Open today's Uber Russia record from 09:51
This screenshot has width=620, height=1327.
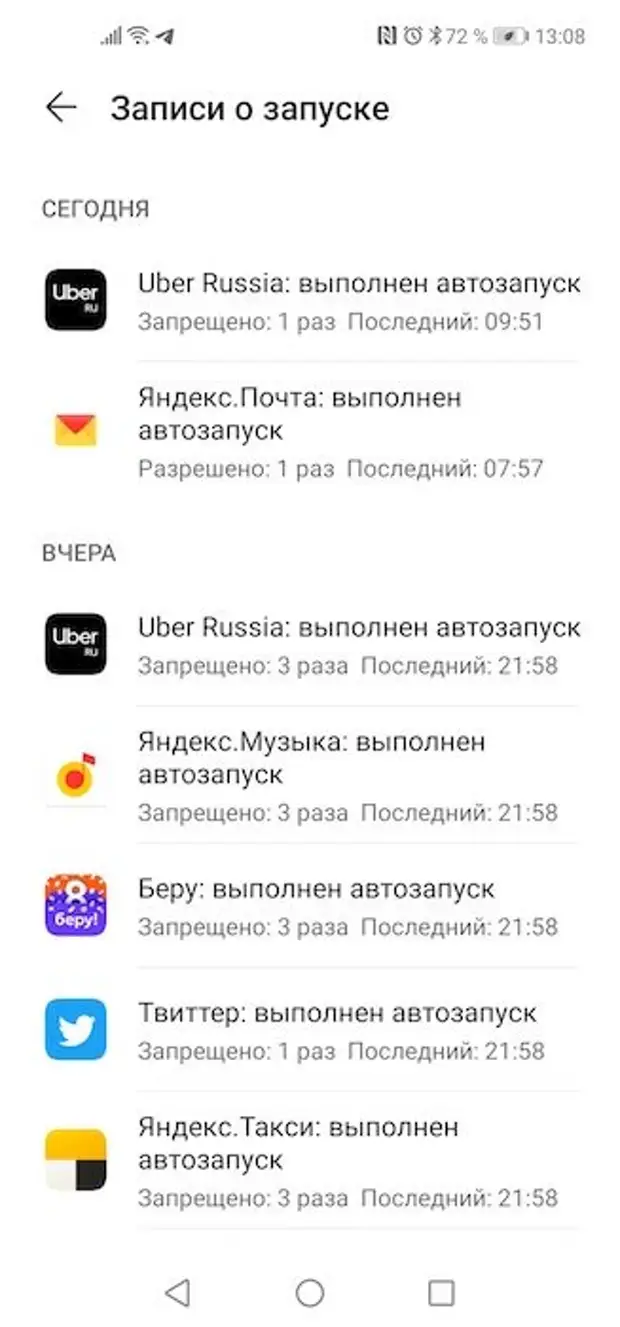pyautogui.click(x=358, y=301)
